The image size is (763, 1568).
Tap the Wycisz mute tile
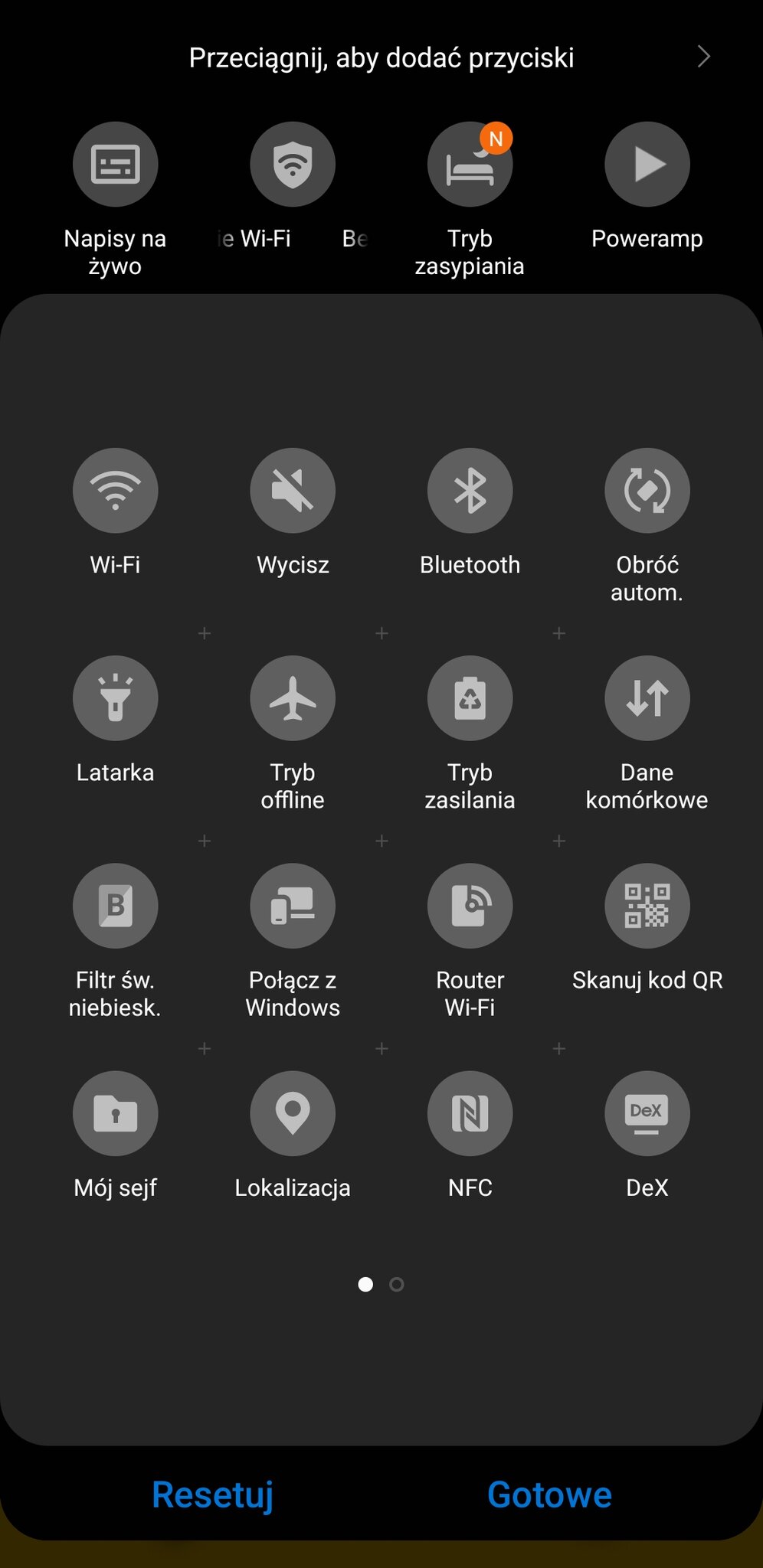tap(293, 491)
